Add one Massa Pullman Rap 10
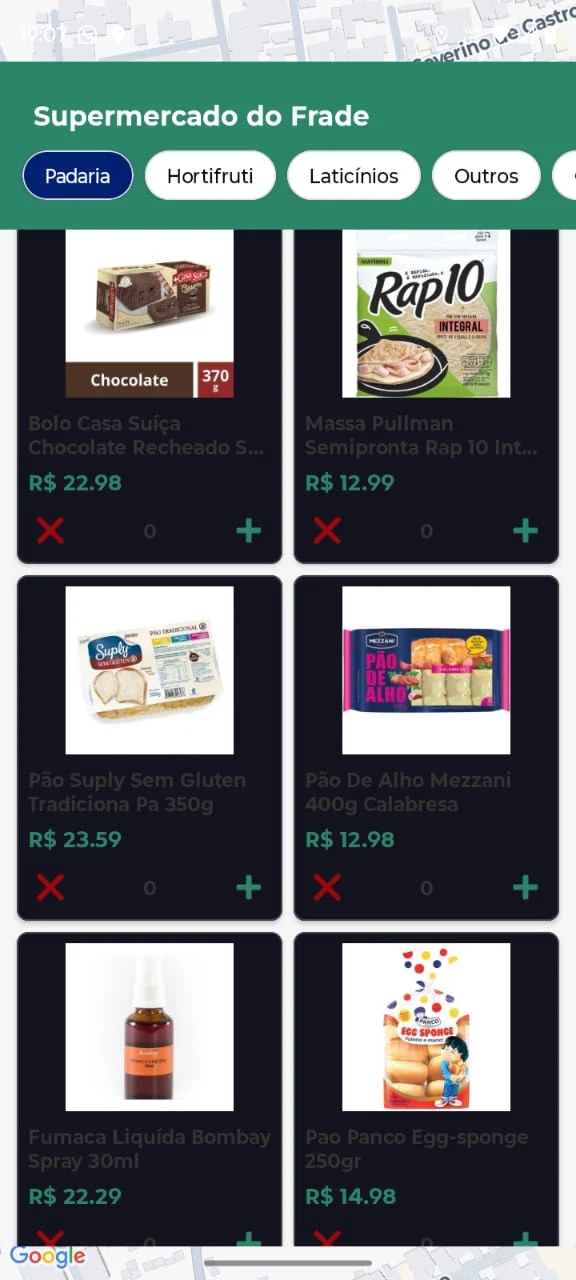The height and width of the screenshot is (1280, 576). point(525,530)
